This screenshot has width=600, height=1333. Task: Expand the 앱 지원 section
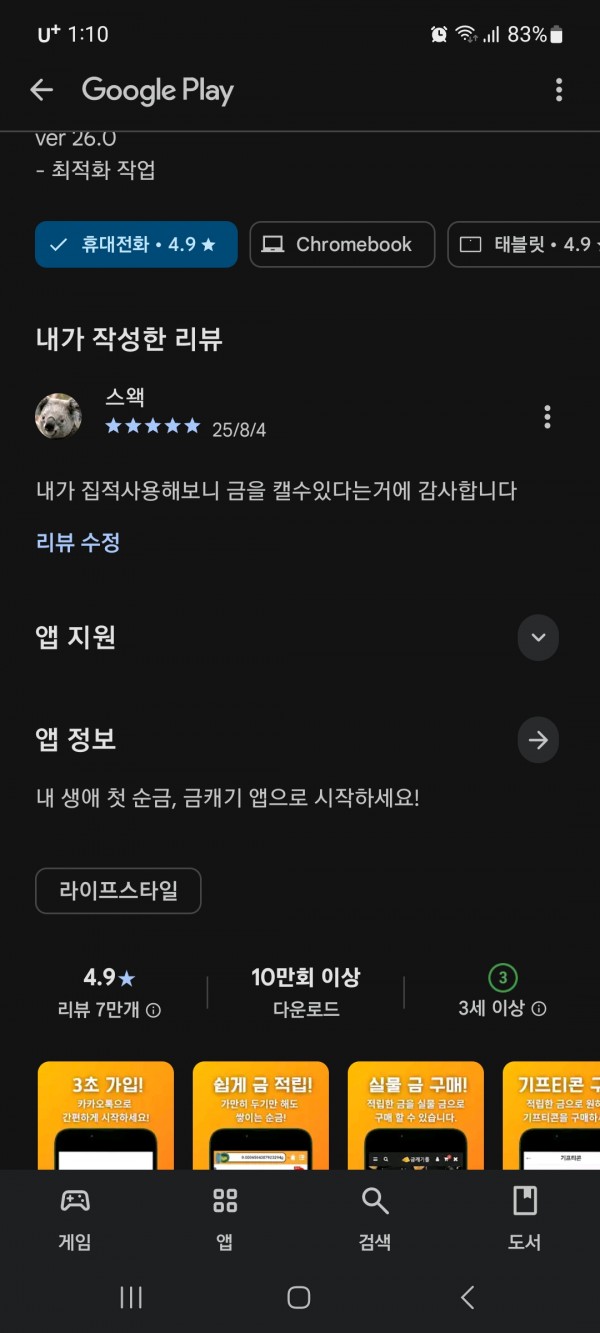[x=538, y=637]
